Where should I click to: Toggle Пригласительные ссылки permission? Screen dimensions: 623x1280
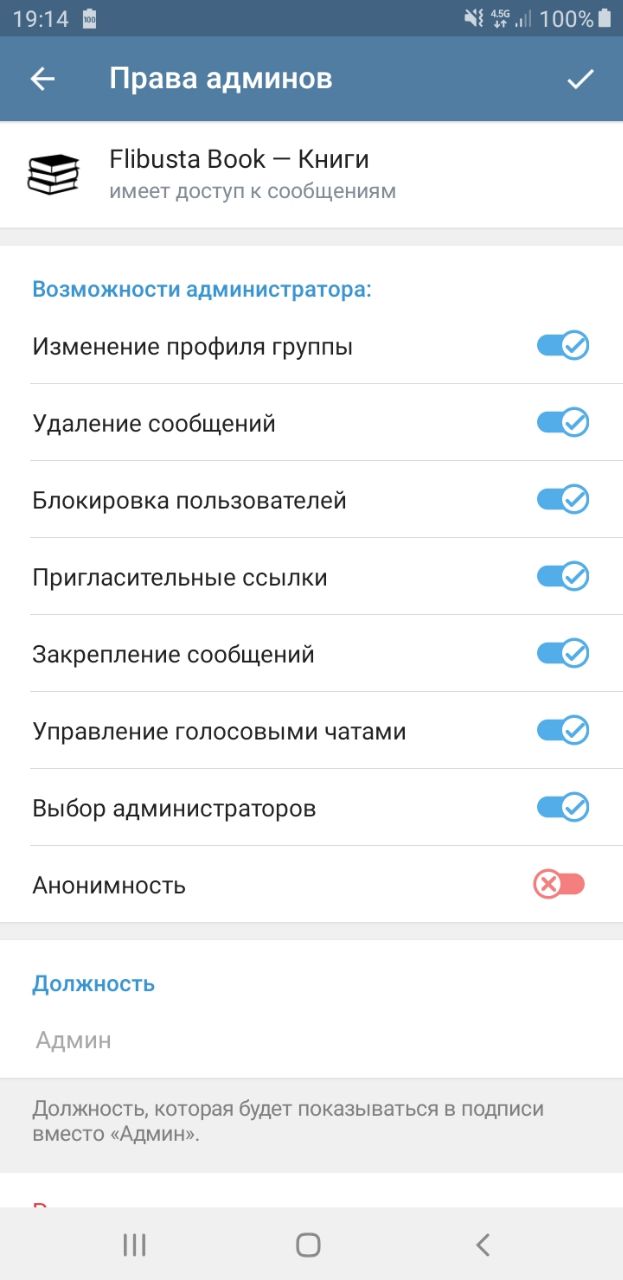coord(563,577)
